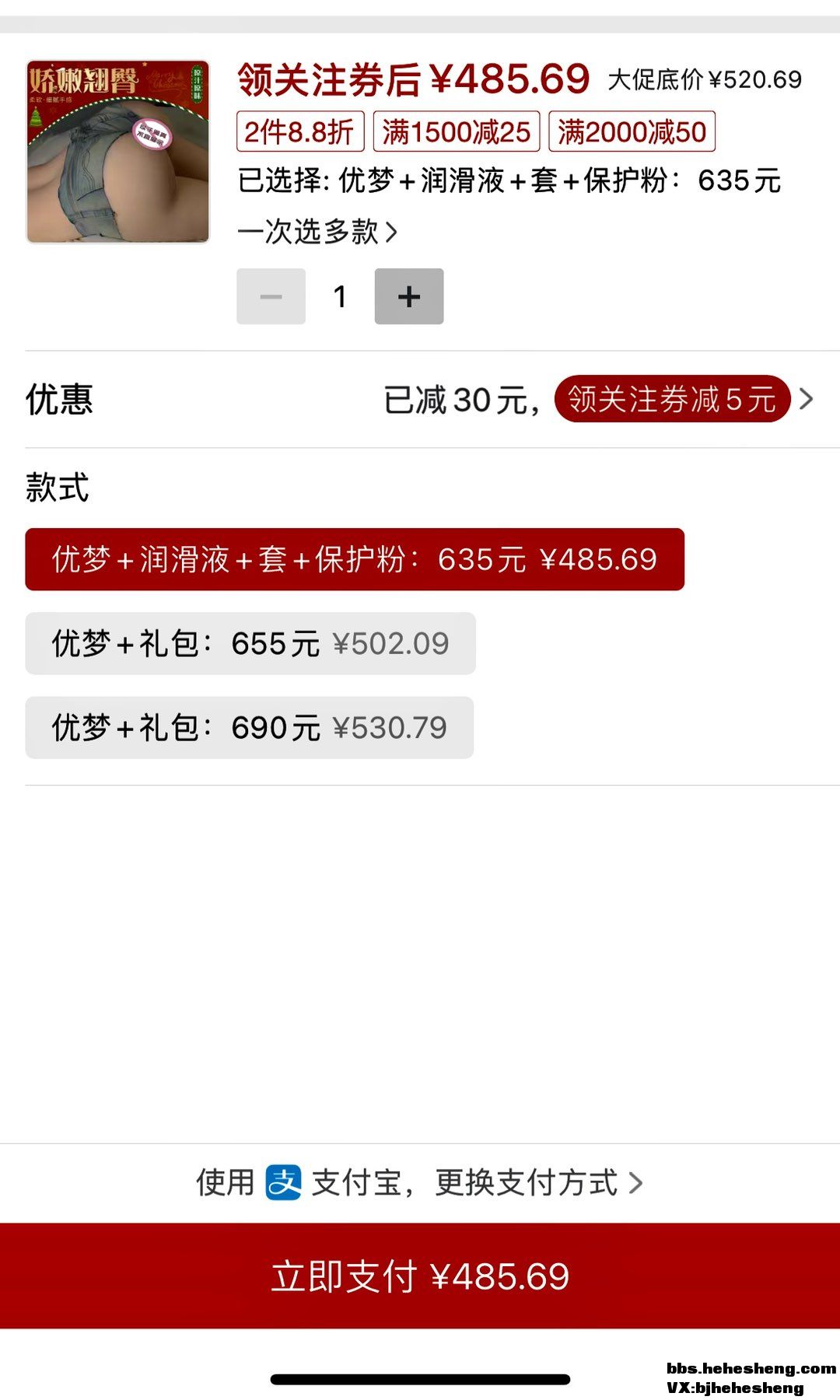Image resolution: width=840 pixels, height=1400 pixels.
Task: Pick the 优梦+礼包 690元 option
Action: pyautogui.click(x=250, y=727)
